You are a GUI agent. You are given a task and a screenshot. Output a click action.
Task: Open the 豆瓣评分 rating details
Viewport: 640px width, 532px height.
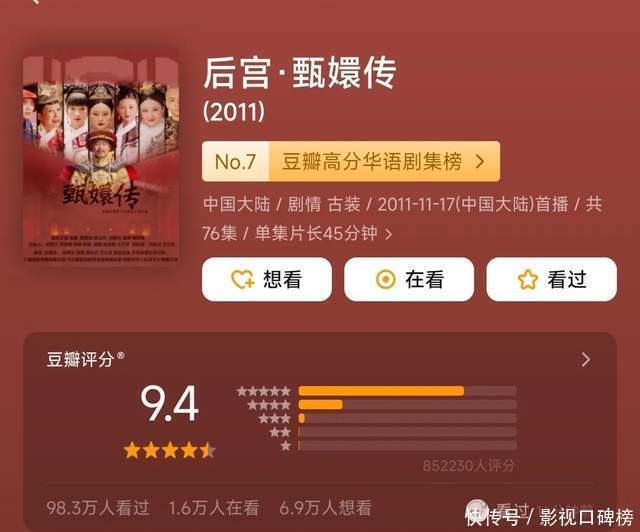[x=585, y=360]
